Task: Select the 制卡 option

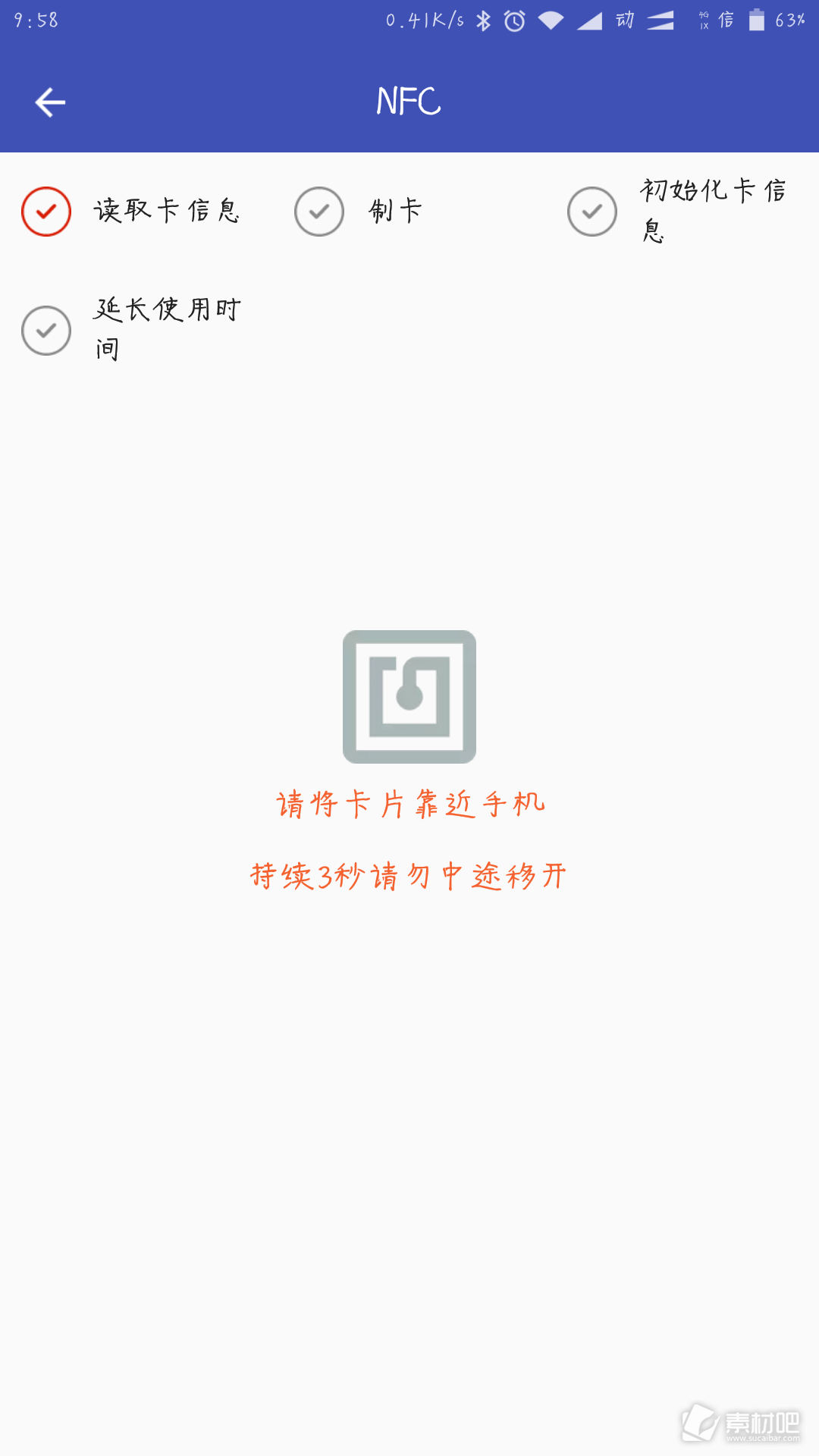Action: tap(319, 212)
